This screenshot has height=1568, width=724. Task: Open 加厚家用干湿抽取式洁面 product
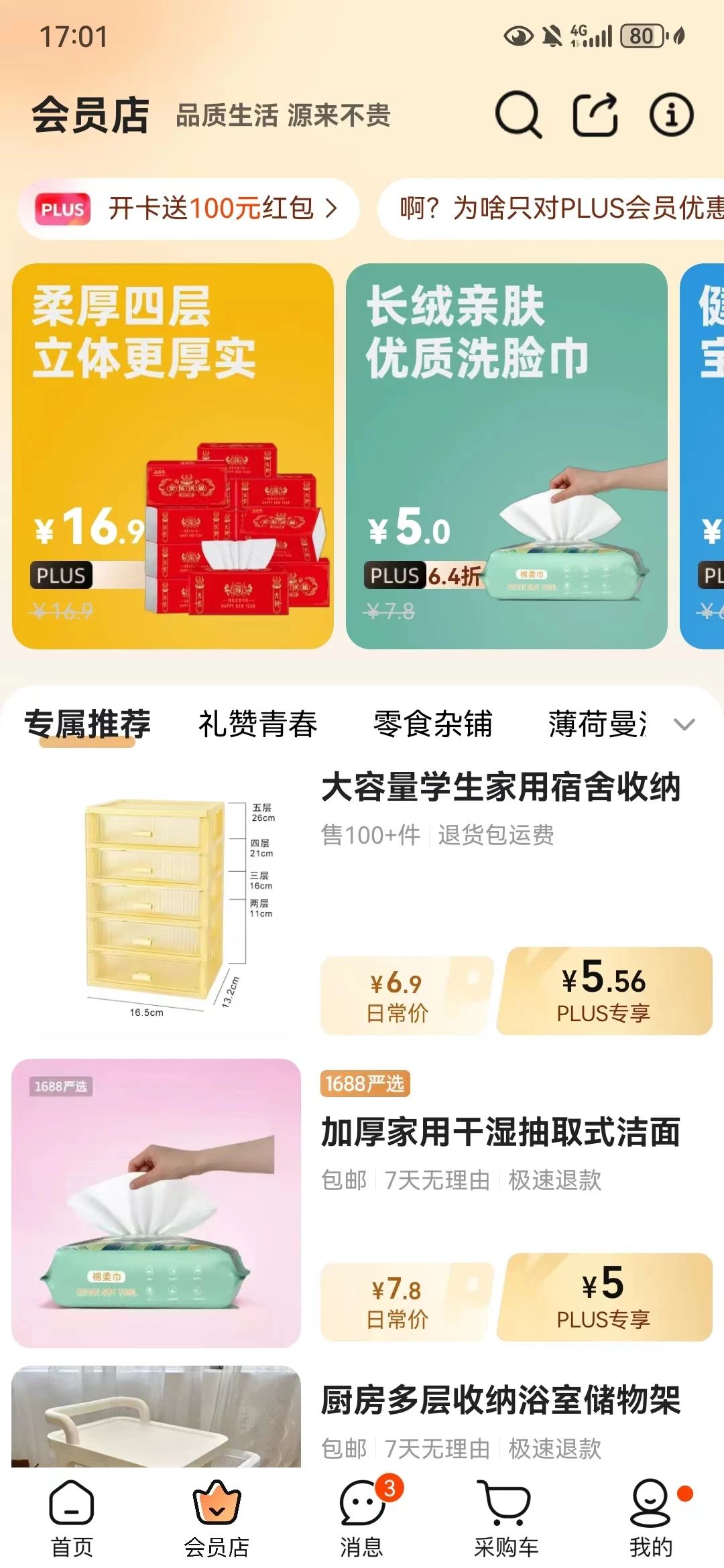[500, 1132]
